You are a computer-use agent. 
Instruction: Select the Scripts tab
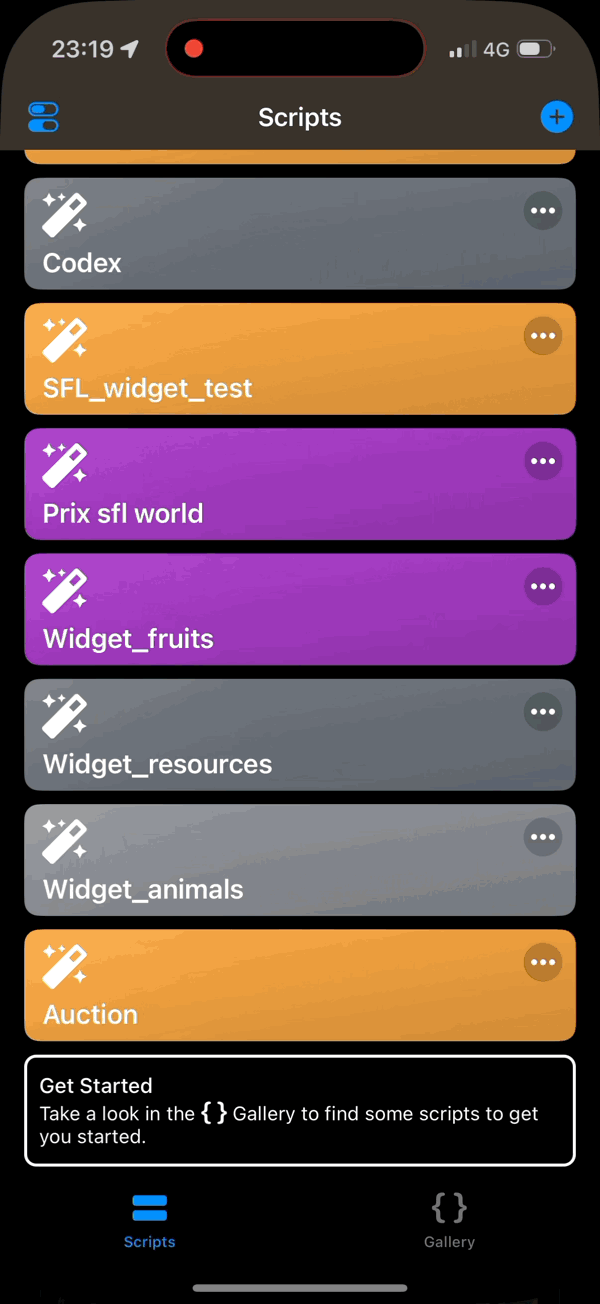pos(149,1220)
